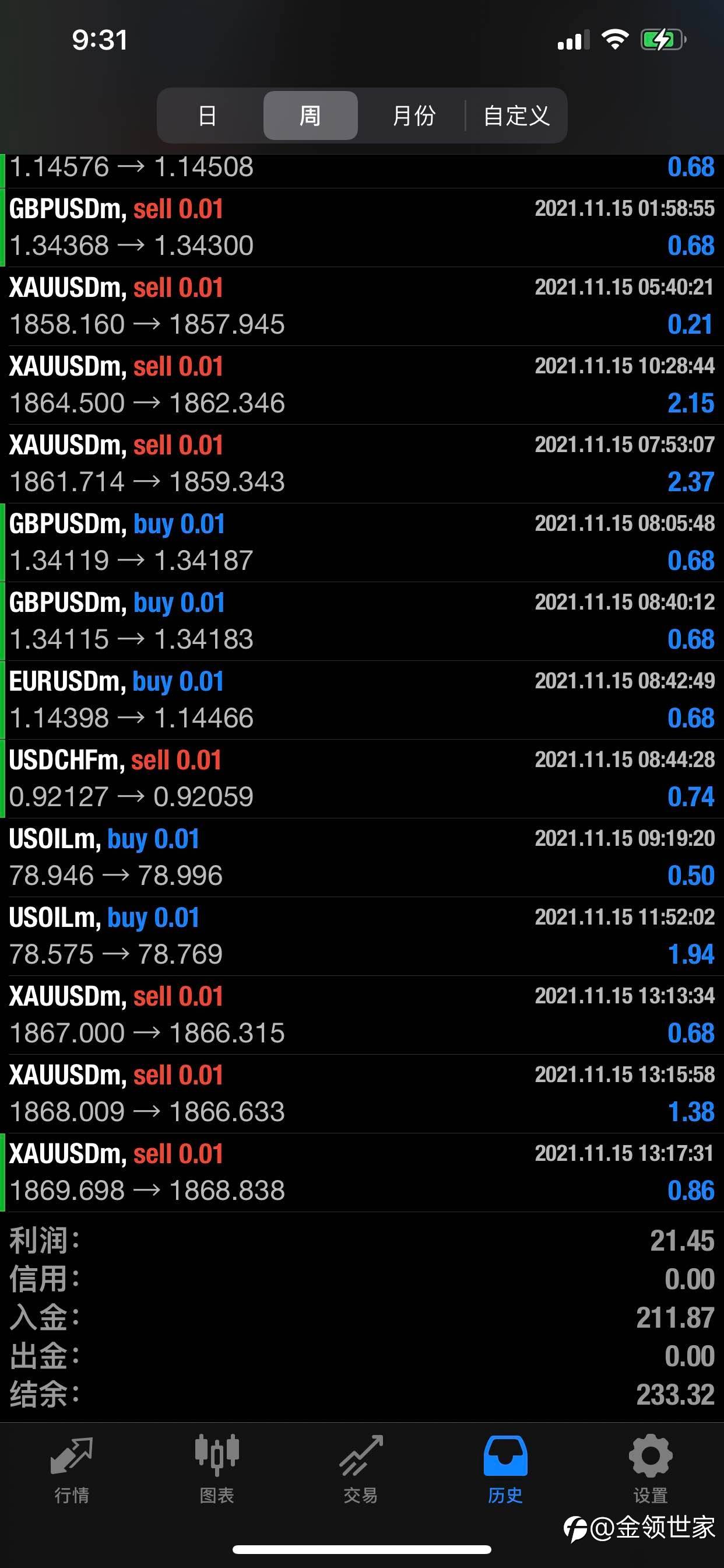Expand the USOILm buy trade at 09:19:20
724x1568 pixels.
(362, 857)
